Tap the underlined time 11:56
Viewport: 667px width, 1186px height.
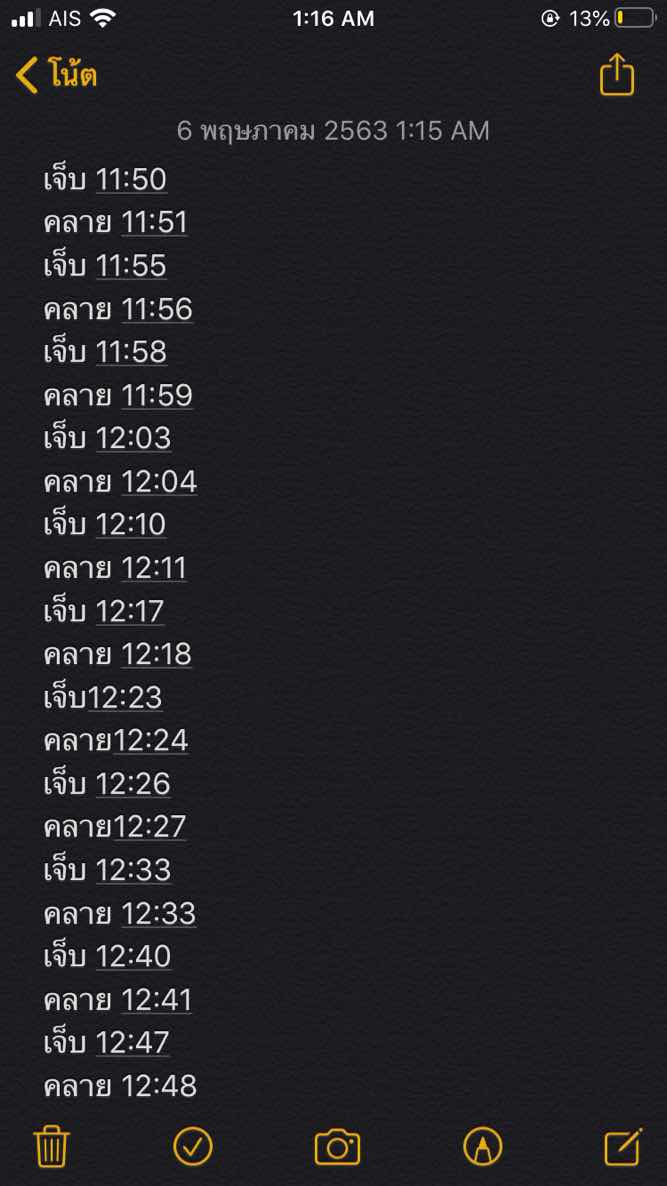(x=157, y=310)
